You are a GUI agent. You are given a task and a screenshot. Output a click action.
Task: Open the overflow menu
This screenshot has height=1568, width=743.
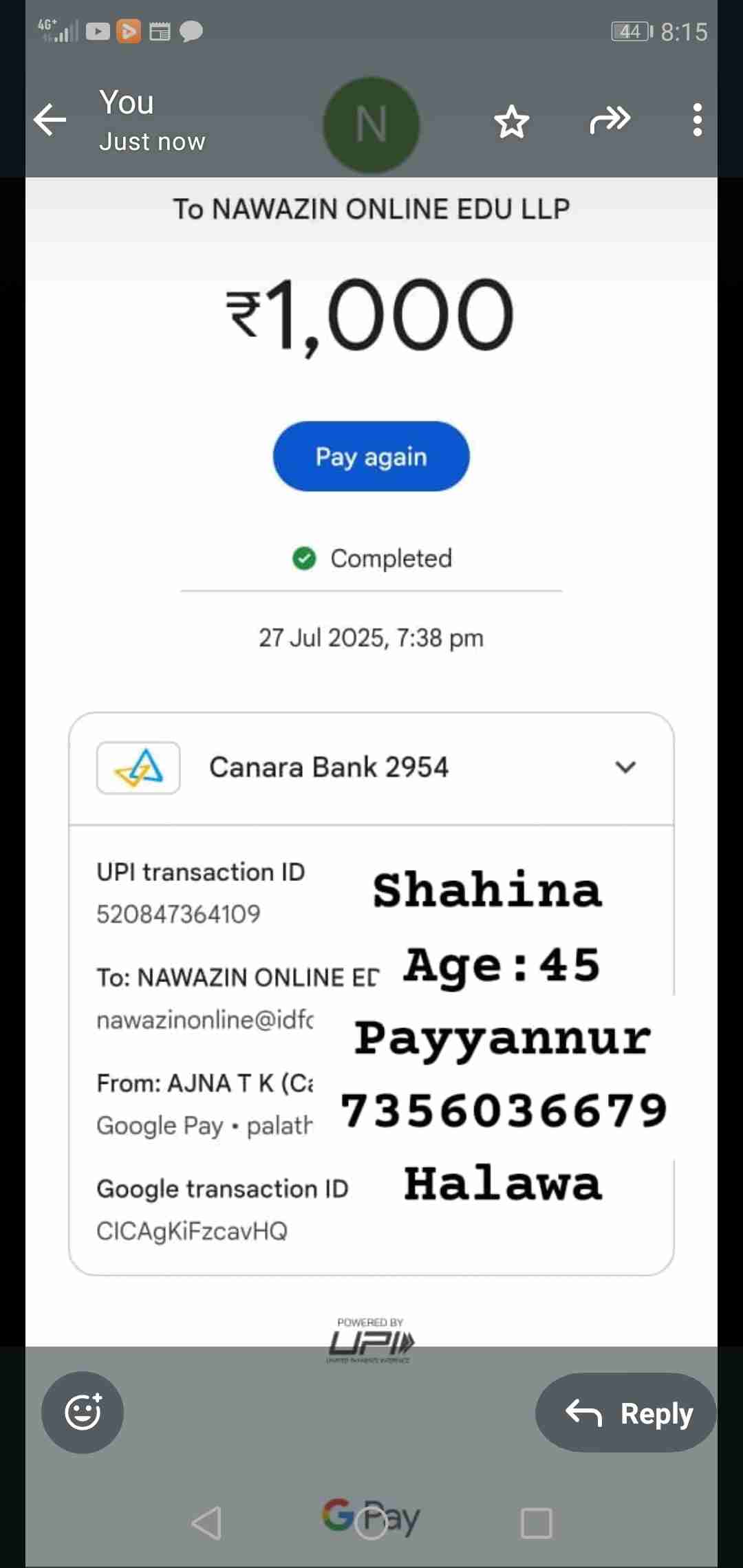pos(697,120)
